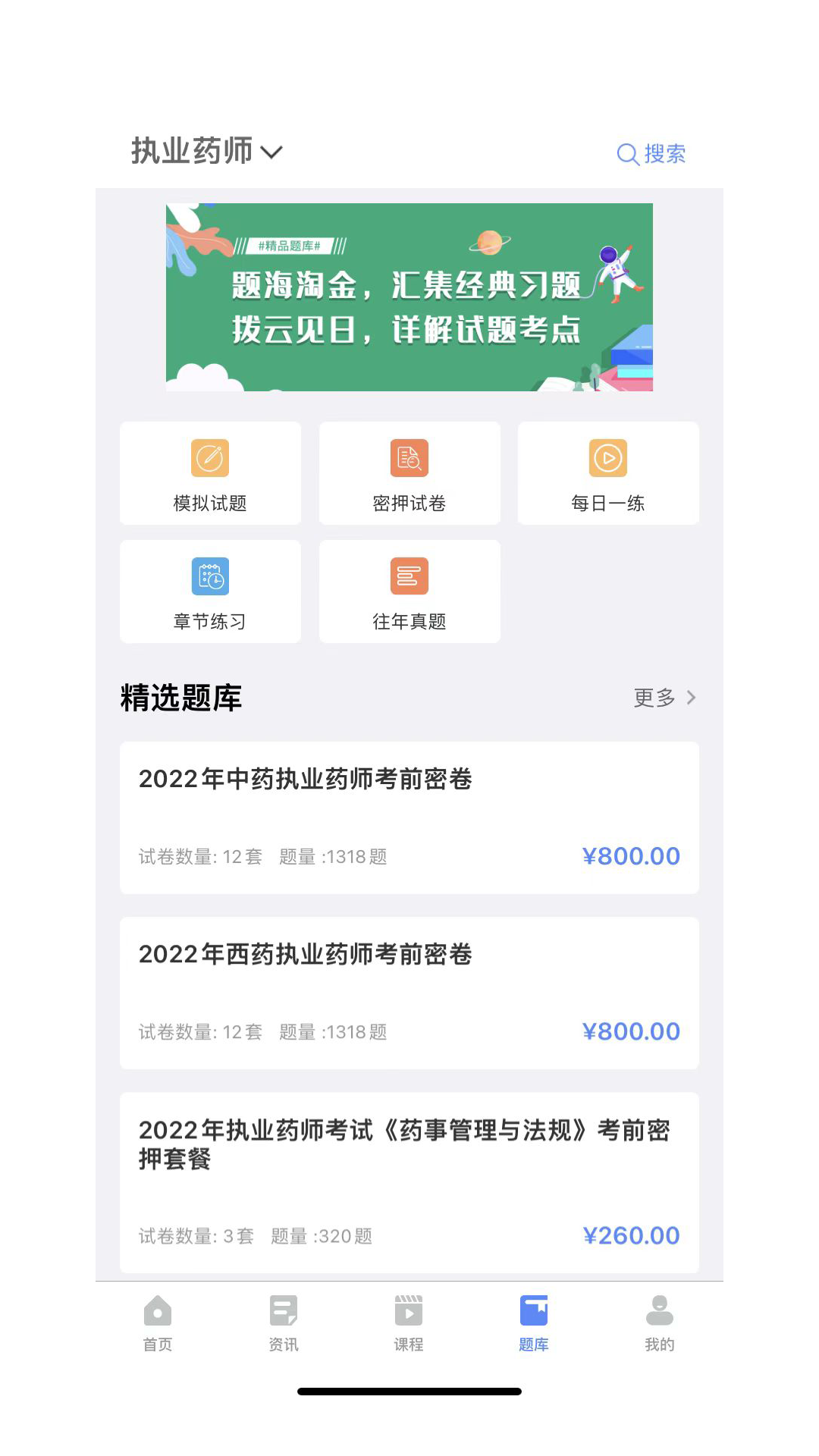Select the 往年真题 list icon
The width and height of the screenshot is (819, 1456).
coord(409,576)
